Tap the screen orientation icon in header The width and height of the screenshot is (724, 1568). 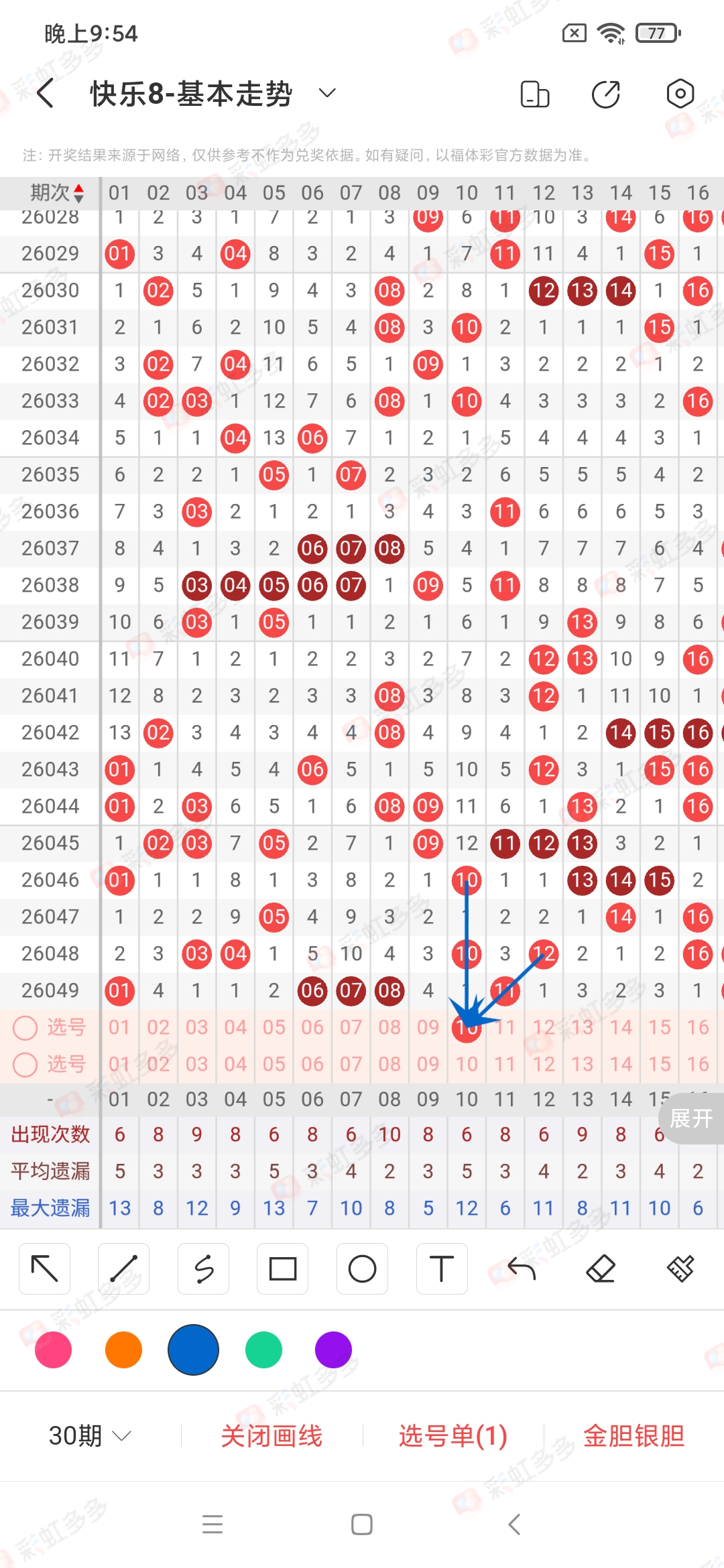[x=534, y=94]
